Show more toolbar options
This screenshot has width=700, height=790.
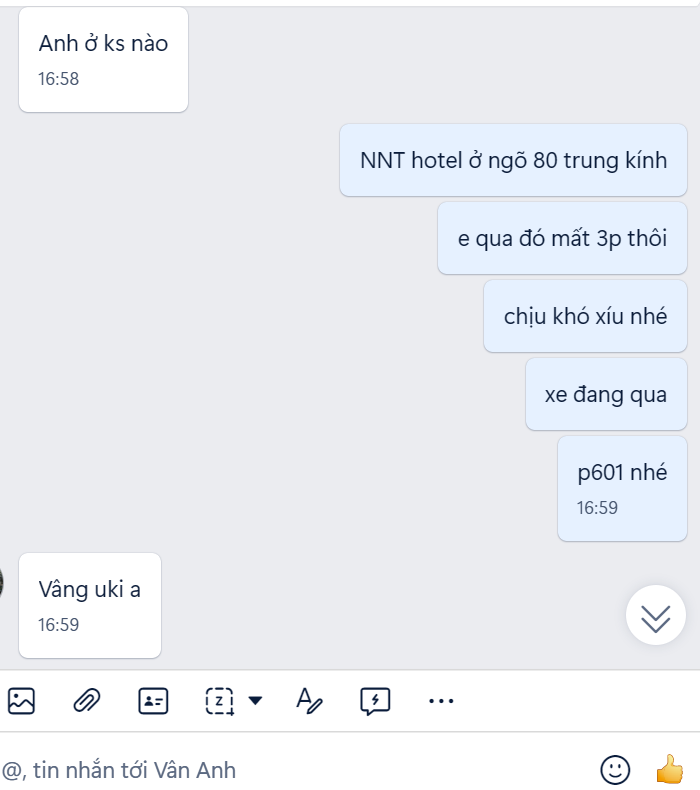[441, 701]
